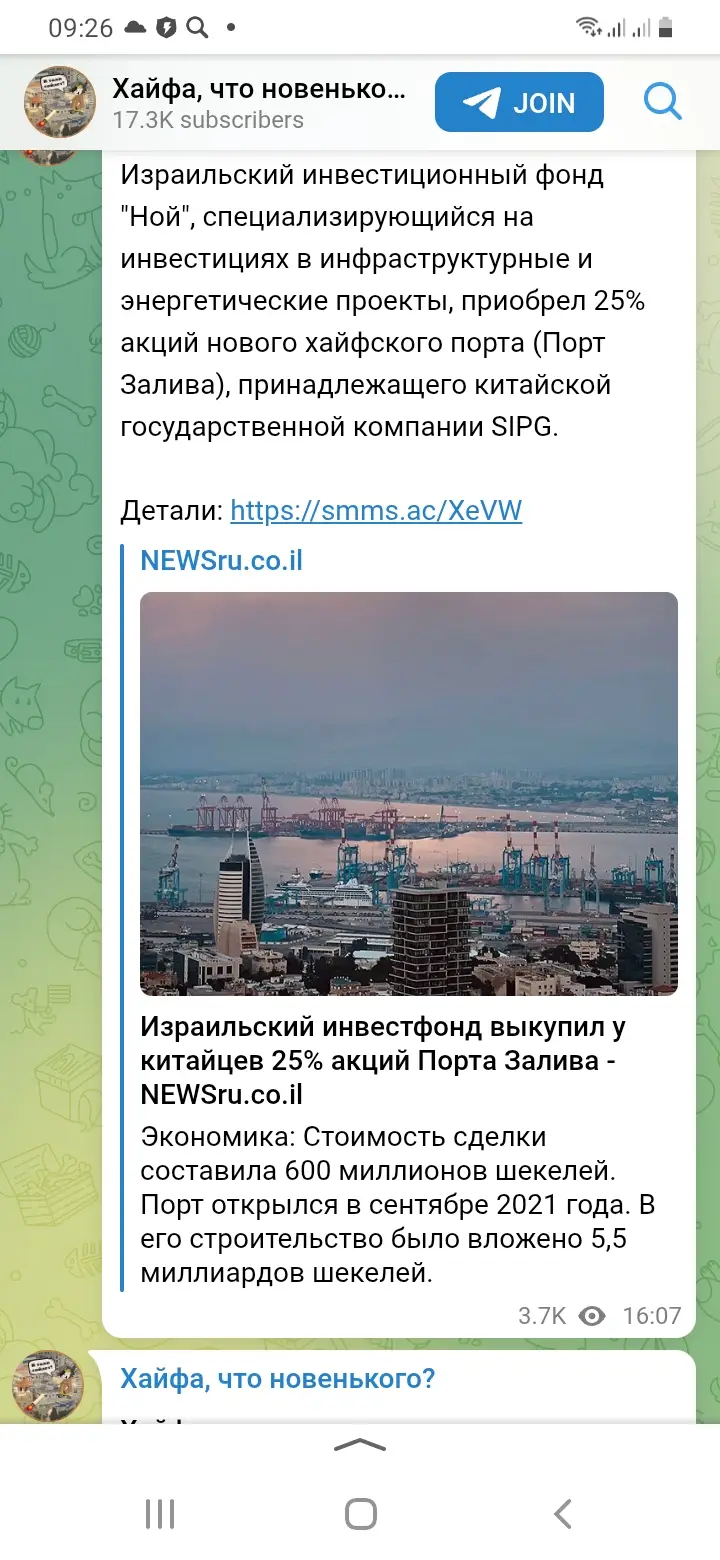The height and width of the screenshot is (1560, 720).
Task: Open the next post's author Хайфа, что новенького?
Action: point(277,1380)
